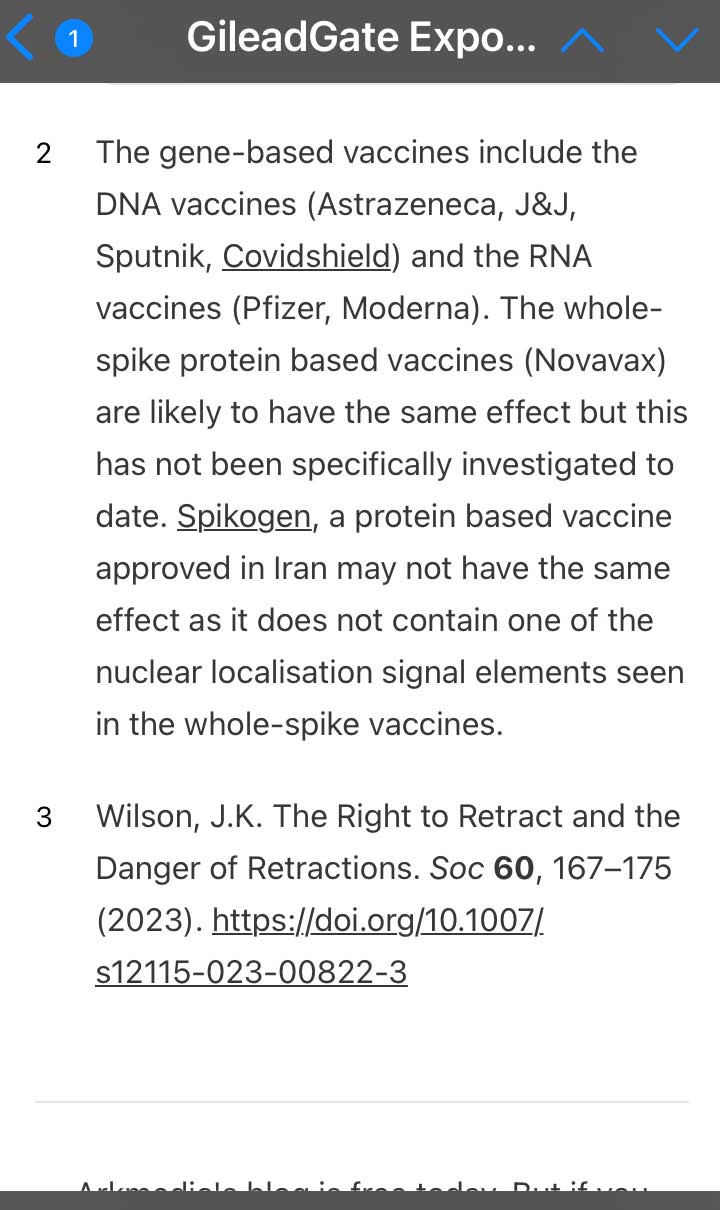The height and width of the screenshot is (1210, 720).
Task: Open the doi.org Wilson article link
Action: click(320, 945)
